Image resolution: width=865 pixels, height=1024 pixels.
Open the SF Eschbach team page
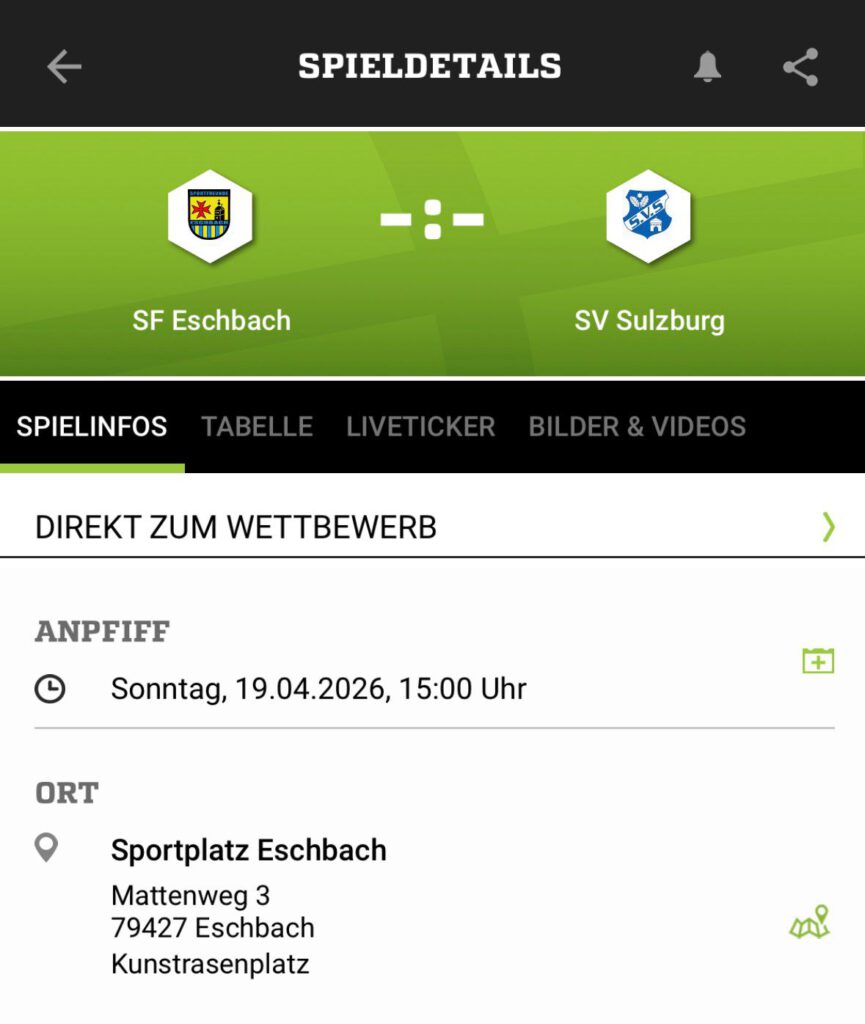pos(211,216)
